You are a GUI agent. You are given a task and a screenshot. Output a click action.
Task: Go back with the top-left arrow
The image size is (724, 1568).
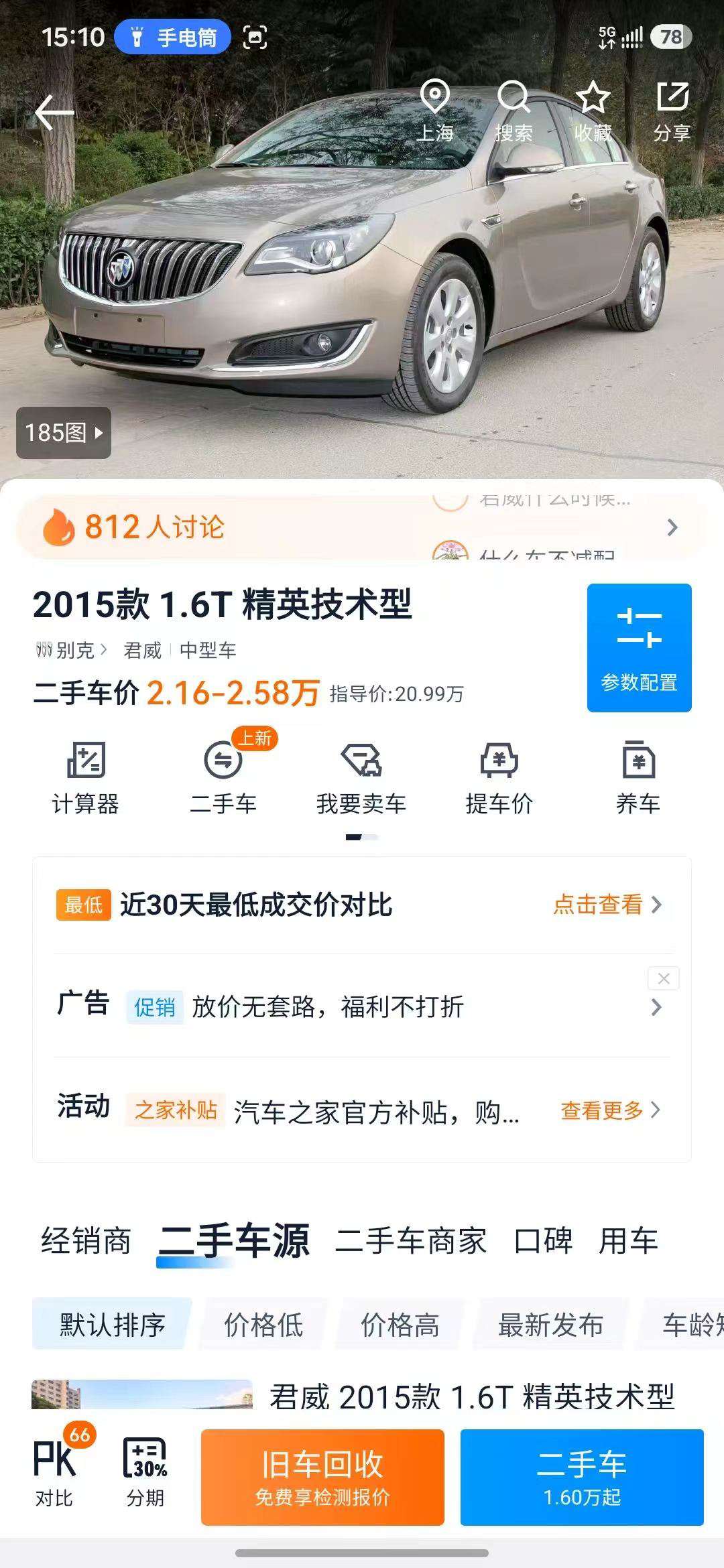(54, 112)
